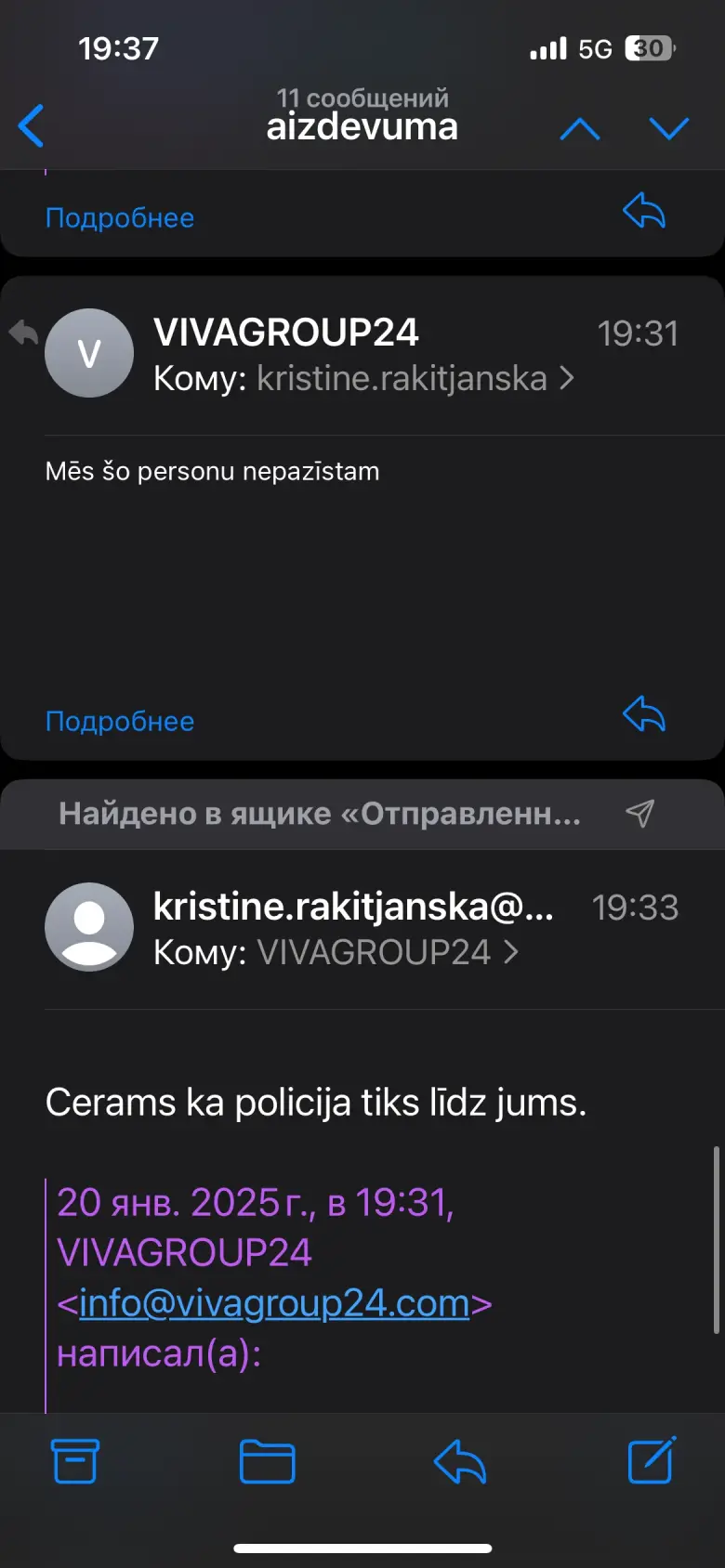
Task: Reply to the VIVAGROUP24 19:31 message
Action: coord(644,714)
